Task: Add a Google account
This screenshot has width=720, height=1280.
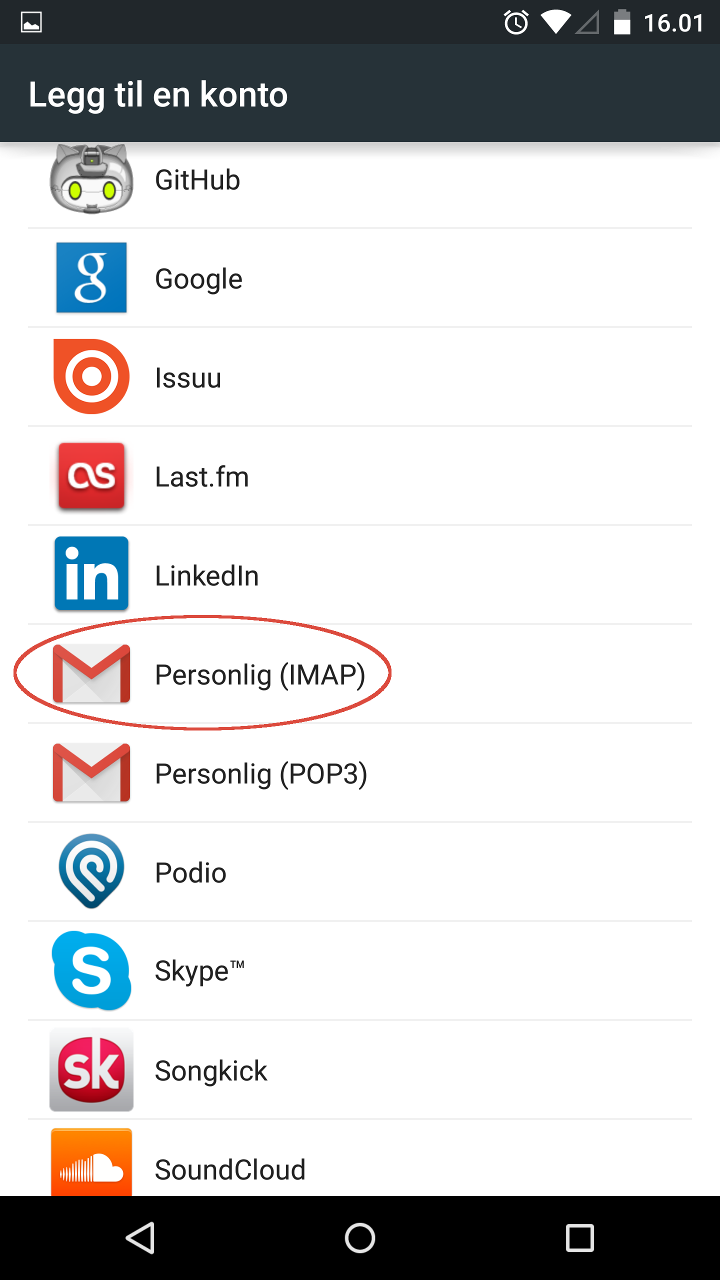Action: coord(360,278)
